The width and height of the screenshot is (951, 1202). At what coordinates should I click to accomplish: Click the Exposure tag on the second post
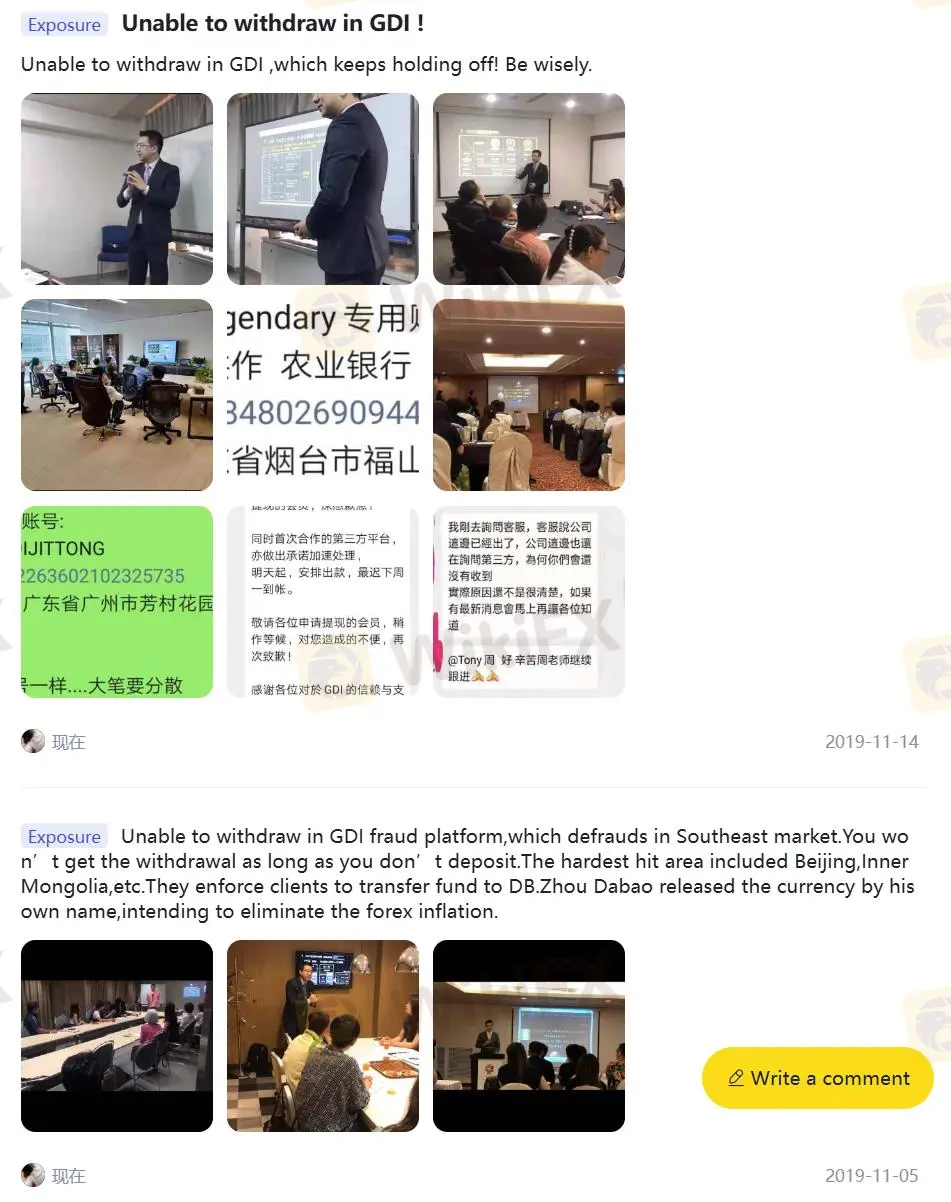[x=63, y=836]
